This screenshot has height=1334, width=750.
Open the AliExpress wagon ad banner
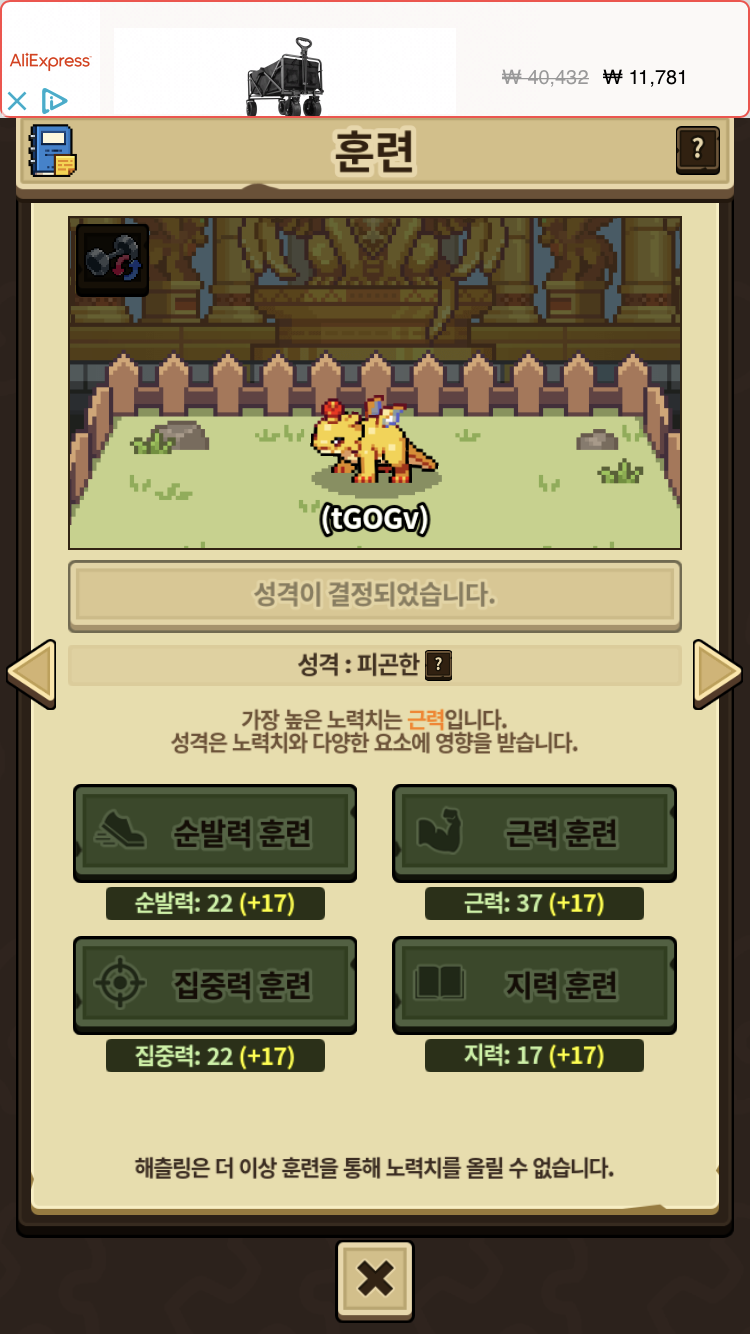[375, 59]
